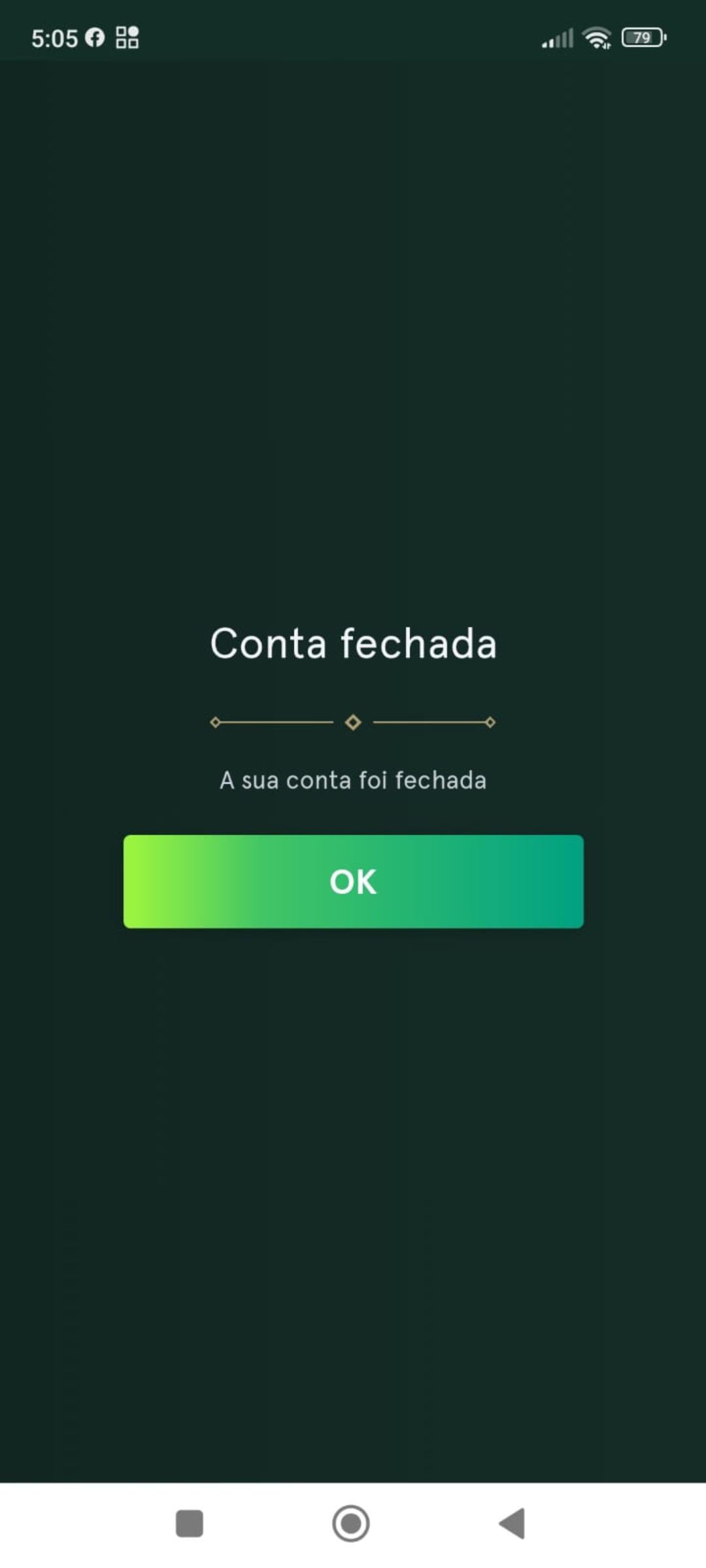The height and width of the screenshot is (1568, 706).
Task: Tap the center diamond in the divider ornament
Action: [x=353, y=722]
